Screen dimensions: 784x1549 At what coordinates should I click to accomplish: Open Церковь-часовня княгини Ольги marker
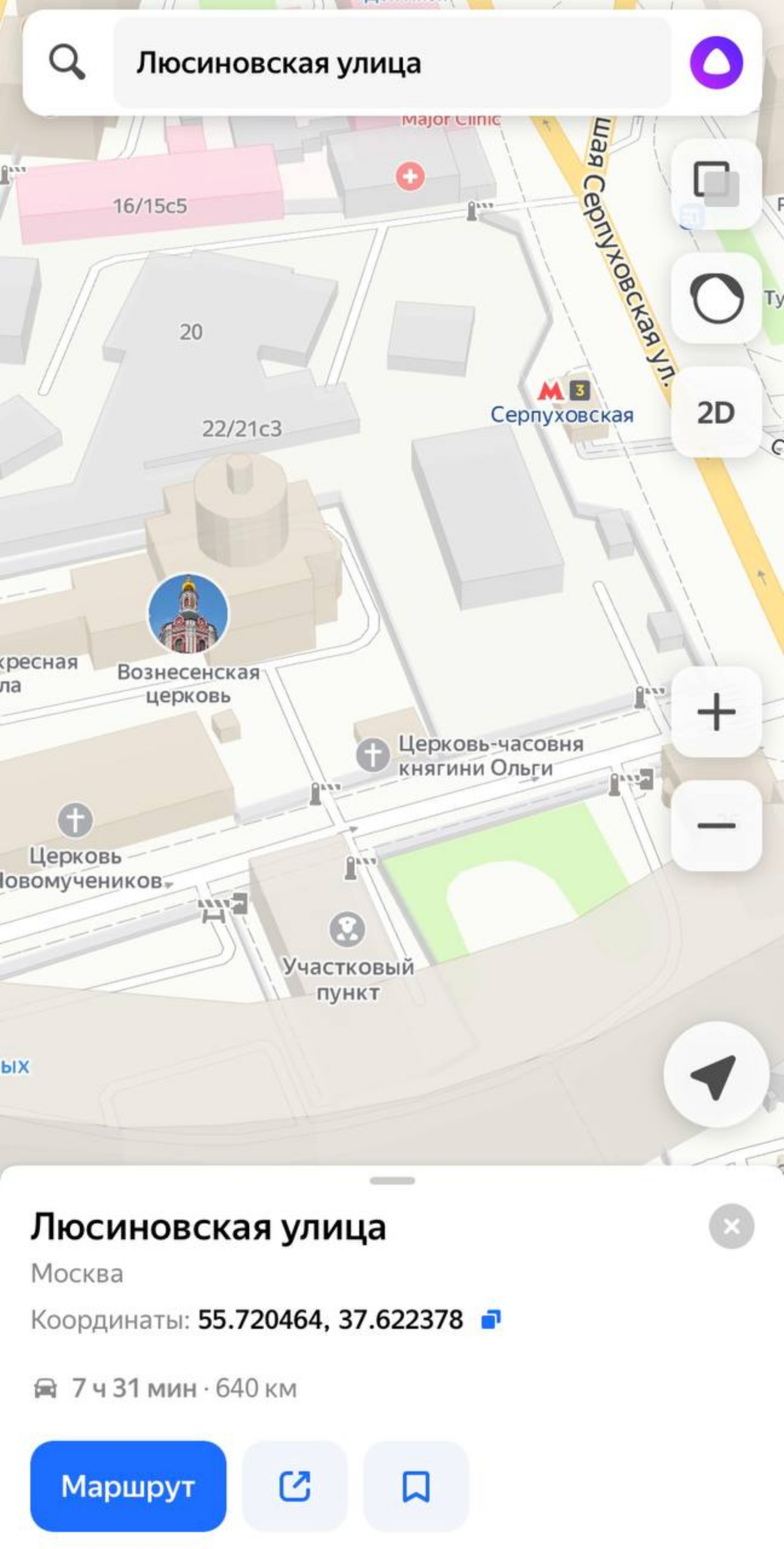point(373,754)
